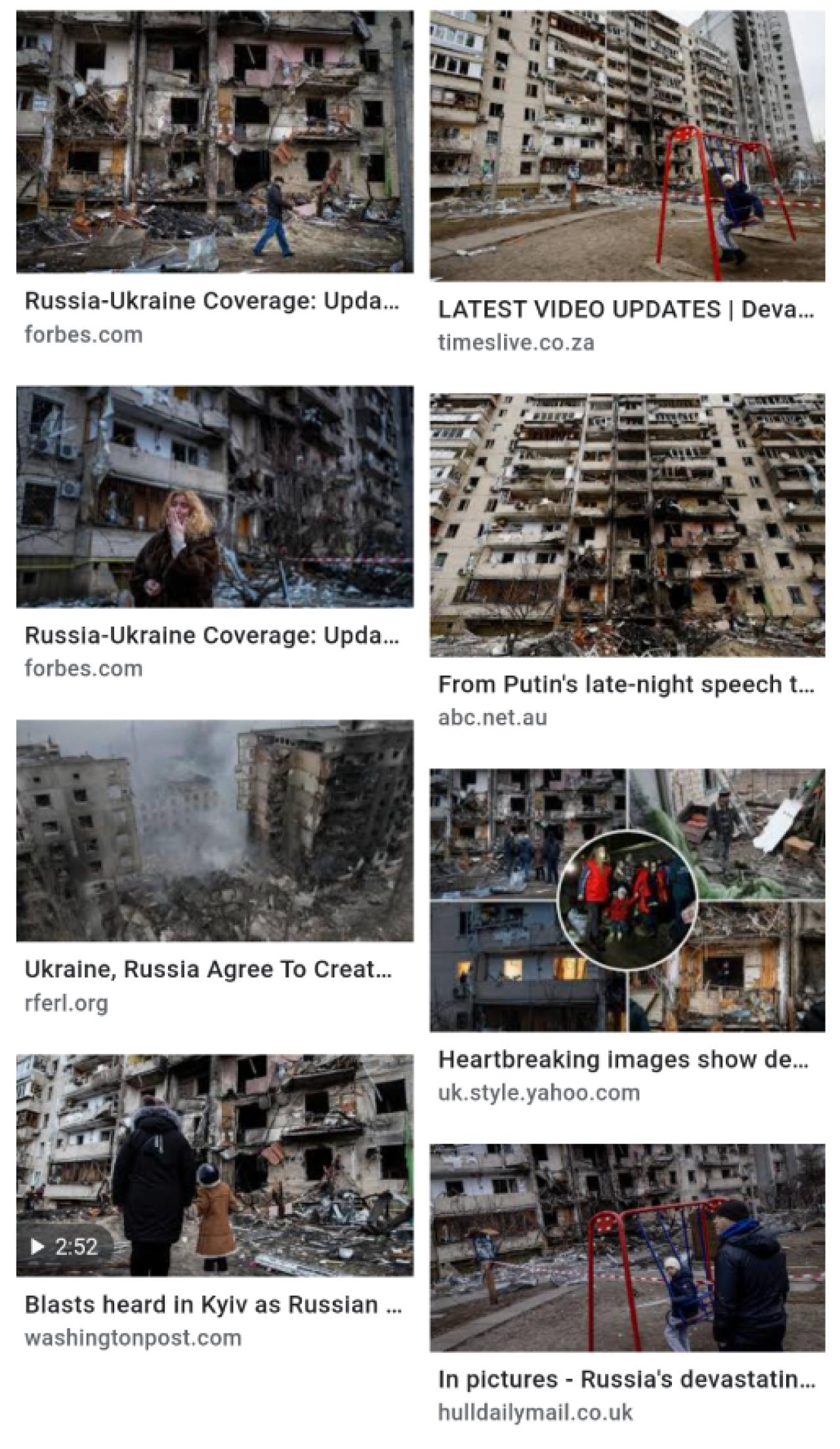The width and height of the screenshot is (840, 1449).
Task: Open the forbes.com image of woman in fur coat
Action: (x=215, y=496)
